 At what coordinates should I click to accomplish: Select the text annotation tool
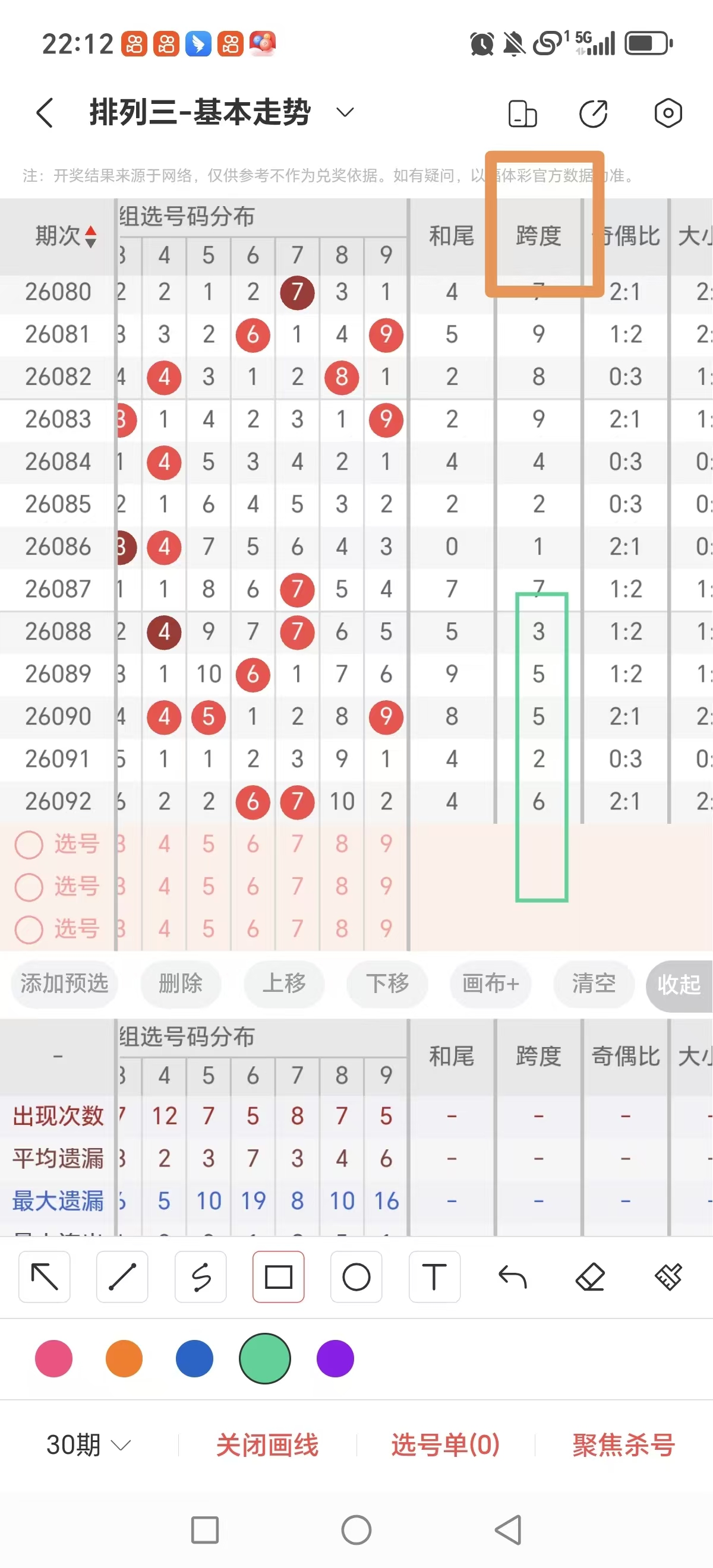coord(434,1276)
